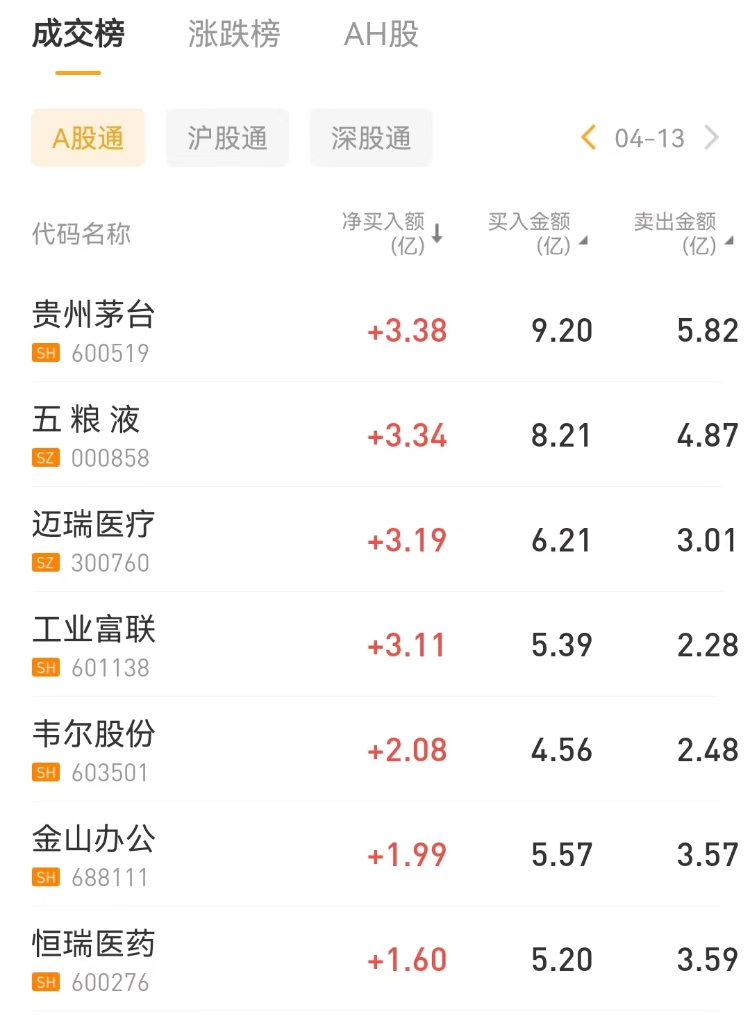Open the AH股 tab

[381, 35]
